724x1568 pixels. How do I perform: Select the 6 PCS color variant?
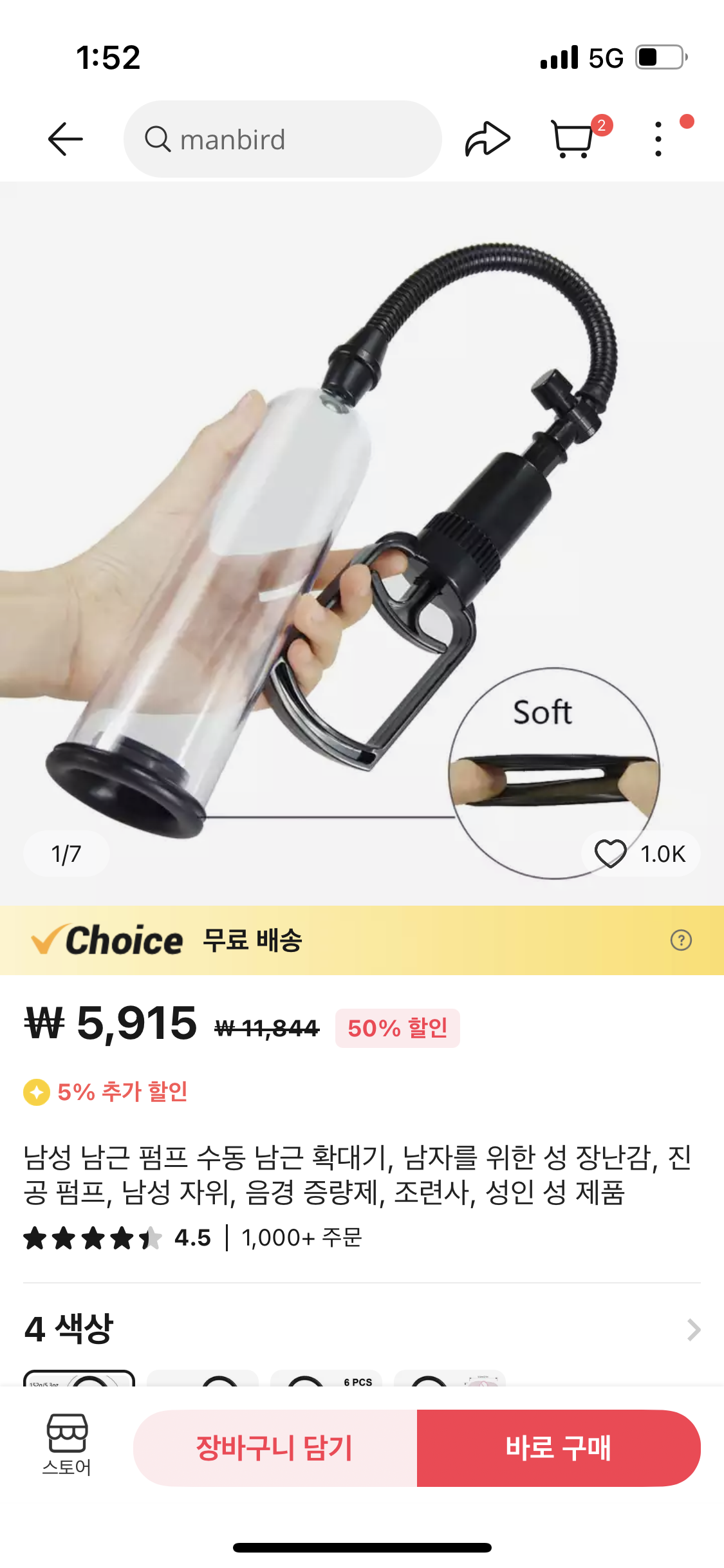point(326,1379)
